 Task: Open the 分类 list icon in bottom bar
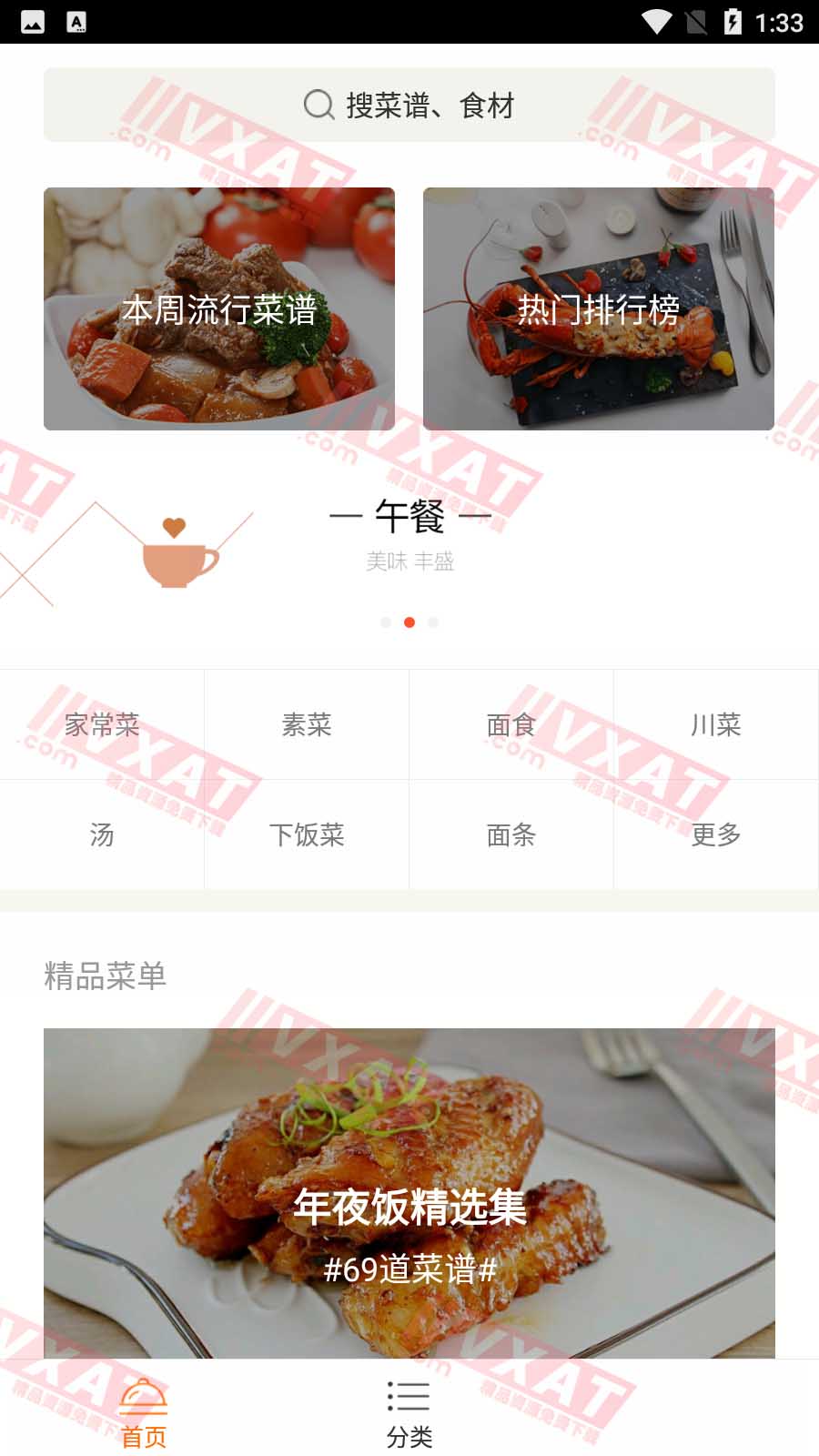click(x=409, y=1395)
